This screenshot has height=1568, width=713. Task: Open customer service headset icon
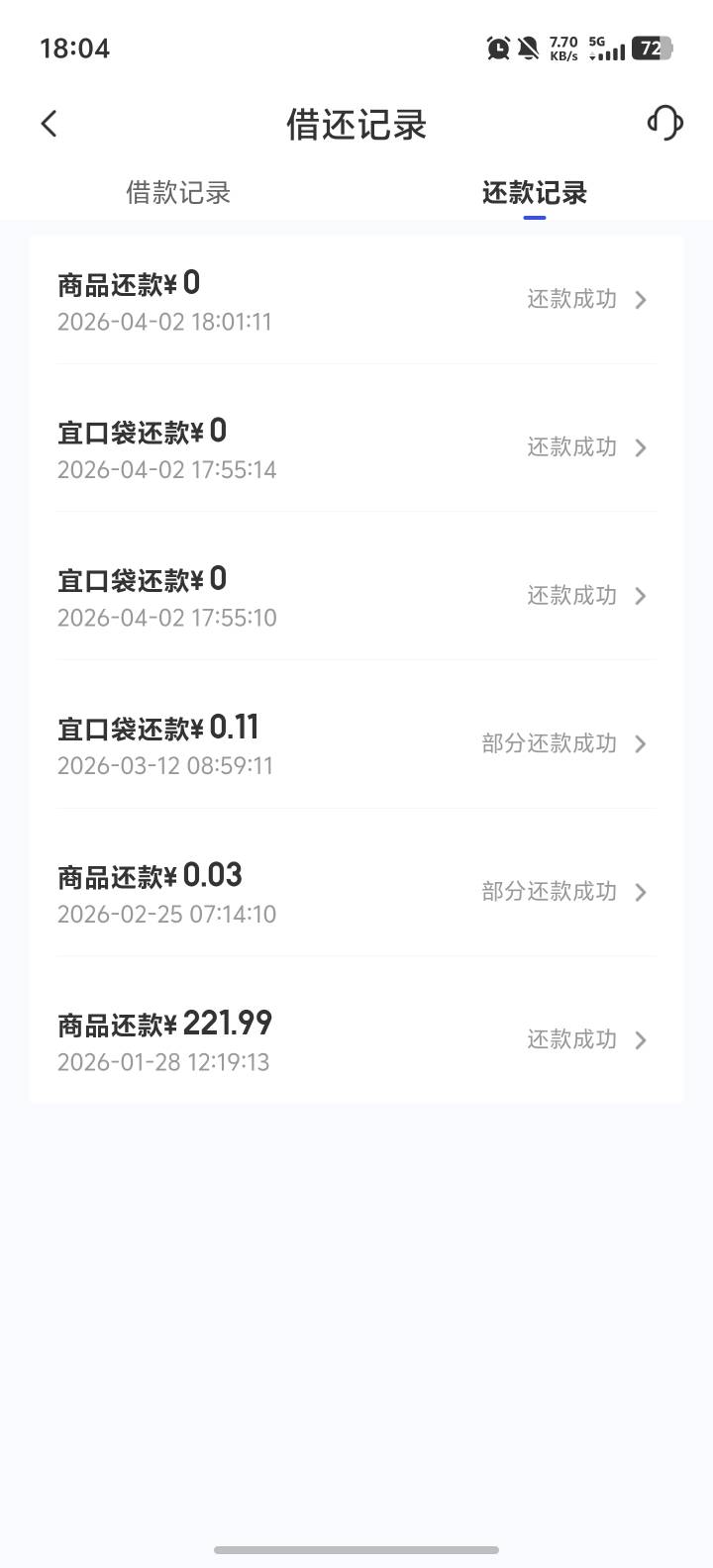point(664,124)
